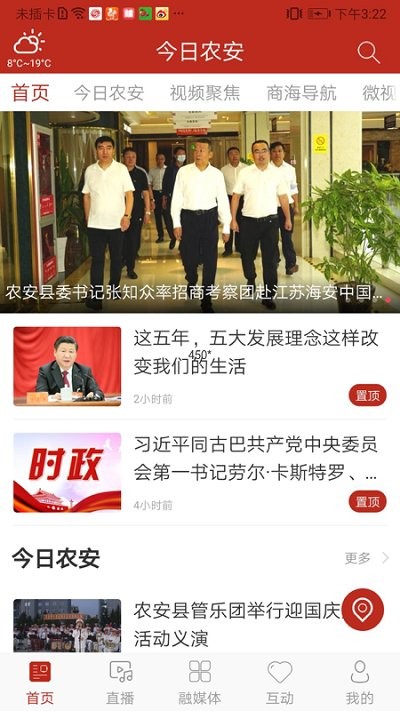Screen dimensions: 400x711
Task: Switch to the 视频聚焦 top tab
Action: click(x=205, y=93)
